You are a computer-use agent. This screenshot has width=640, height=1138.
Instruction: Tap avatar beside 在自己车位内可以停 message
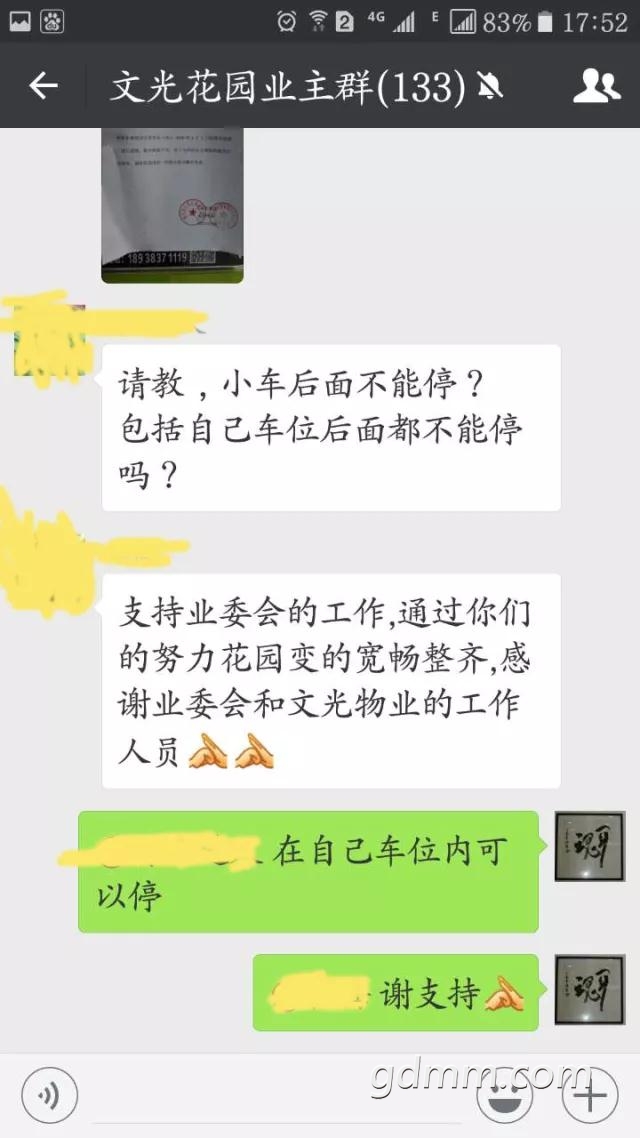click(589, 846)
